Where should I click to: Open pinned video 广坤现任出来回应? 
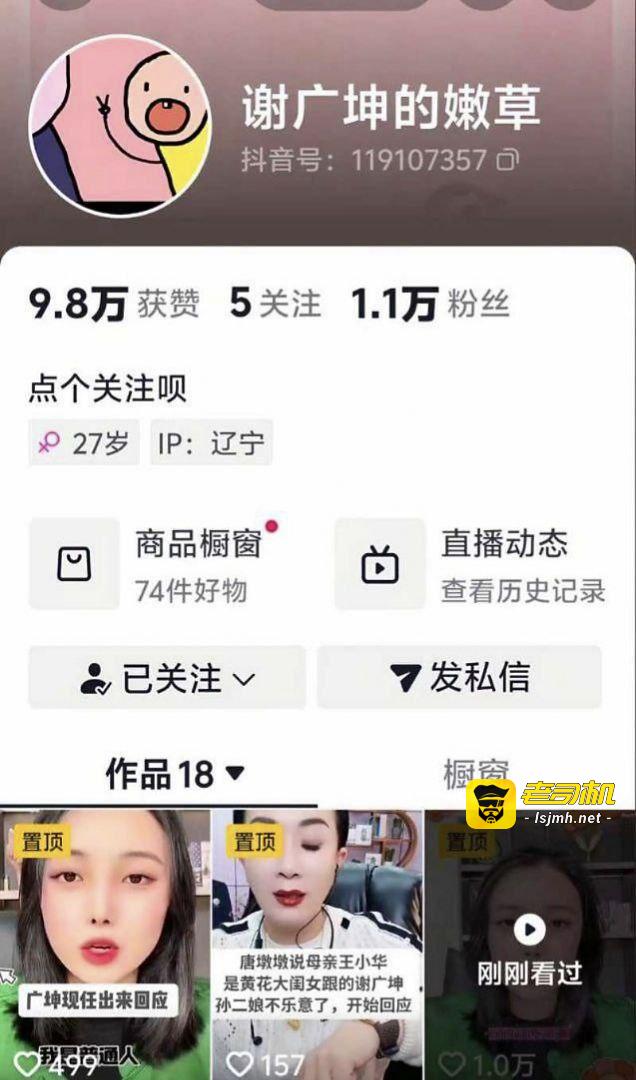point(105,945)
